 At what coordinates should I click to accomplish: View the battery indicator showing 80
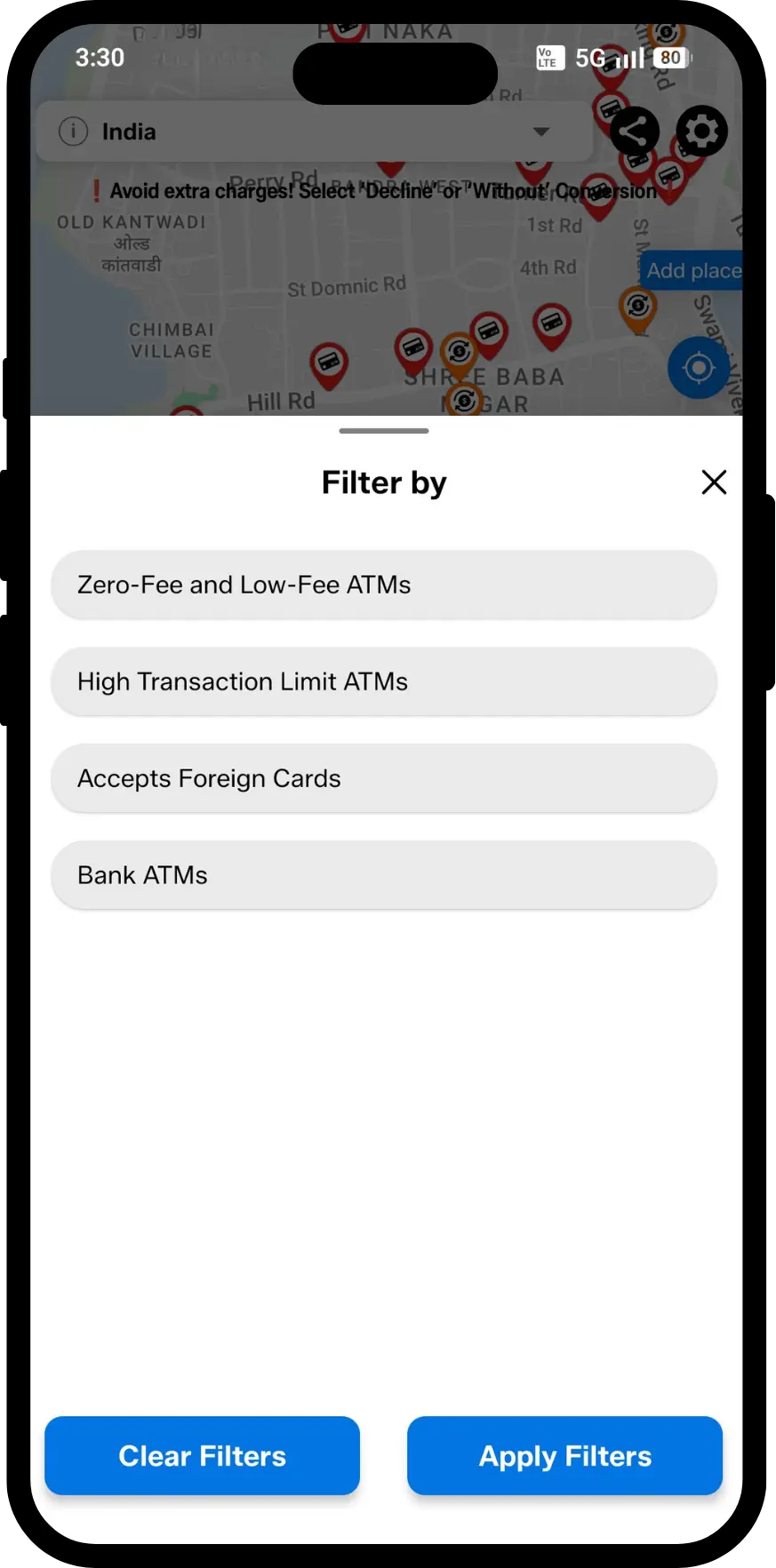tap(670, 57)
